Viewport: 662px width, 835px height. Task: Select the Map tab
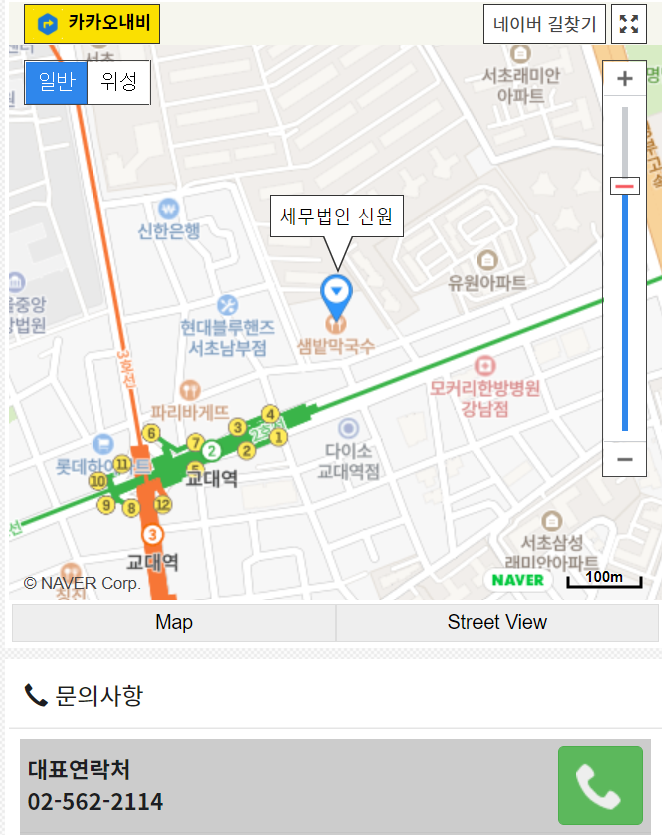[x=174, y=622]
